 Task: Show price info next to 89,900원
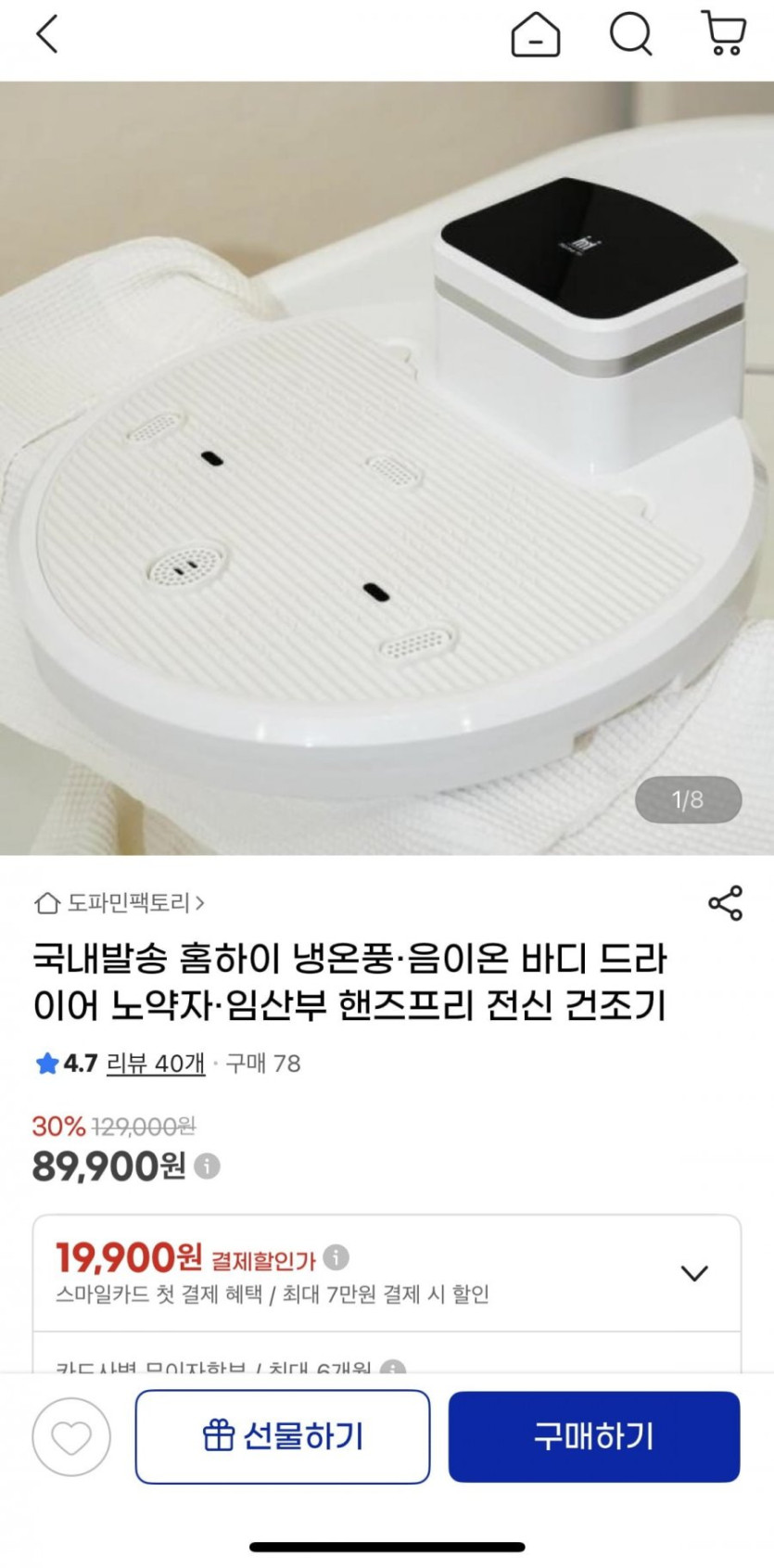tap(208, 1166)
